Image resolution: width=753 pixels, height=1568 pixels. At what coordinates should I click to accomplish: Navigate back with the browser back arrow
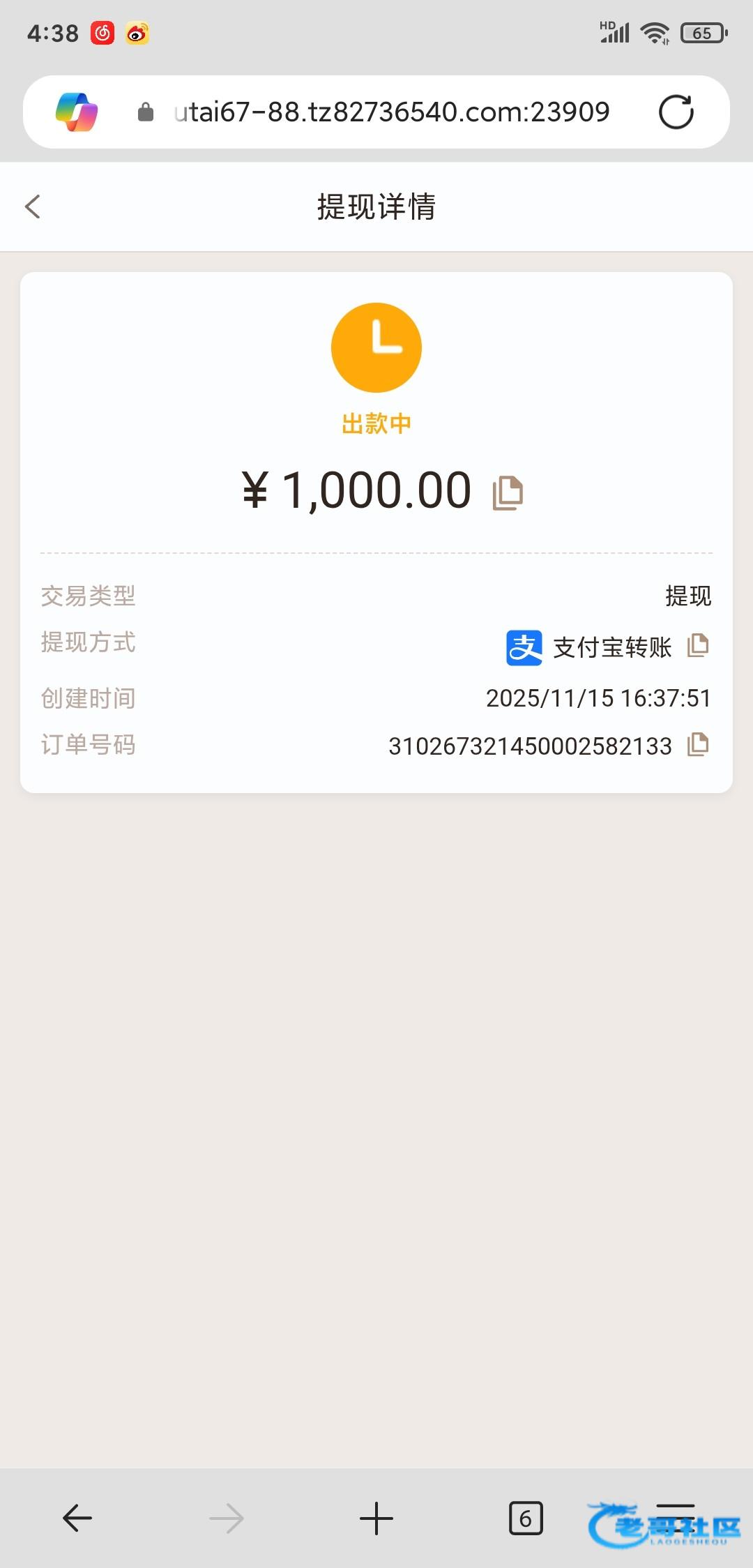coord(77,1518)
